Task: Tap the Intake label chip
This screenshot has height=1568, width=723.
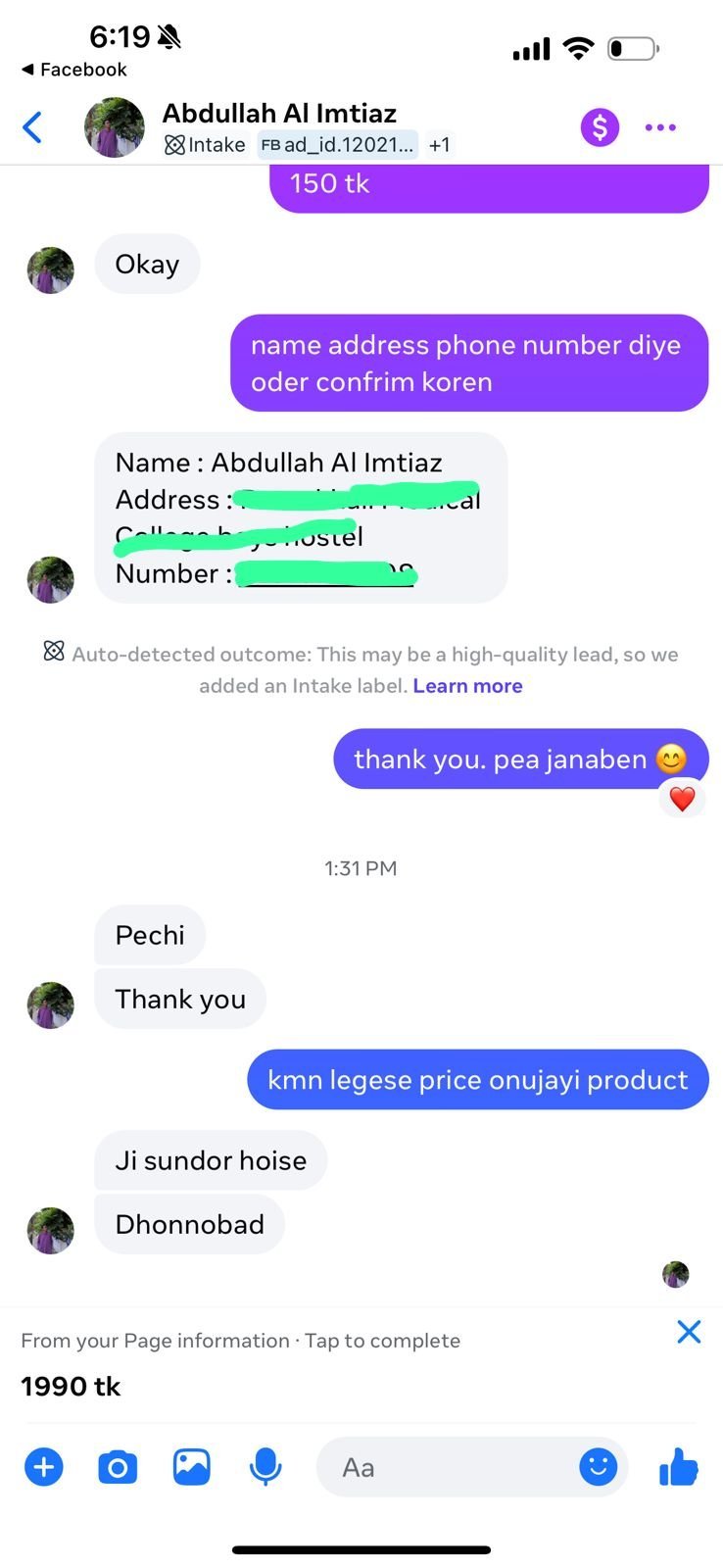Action: click(206, 145)
